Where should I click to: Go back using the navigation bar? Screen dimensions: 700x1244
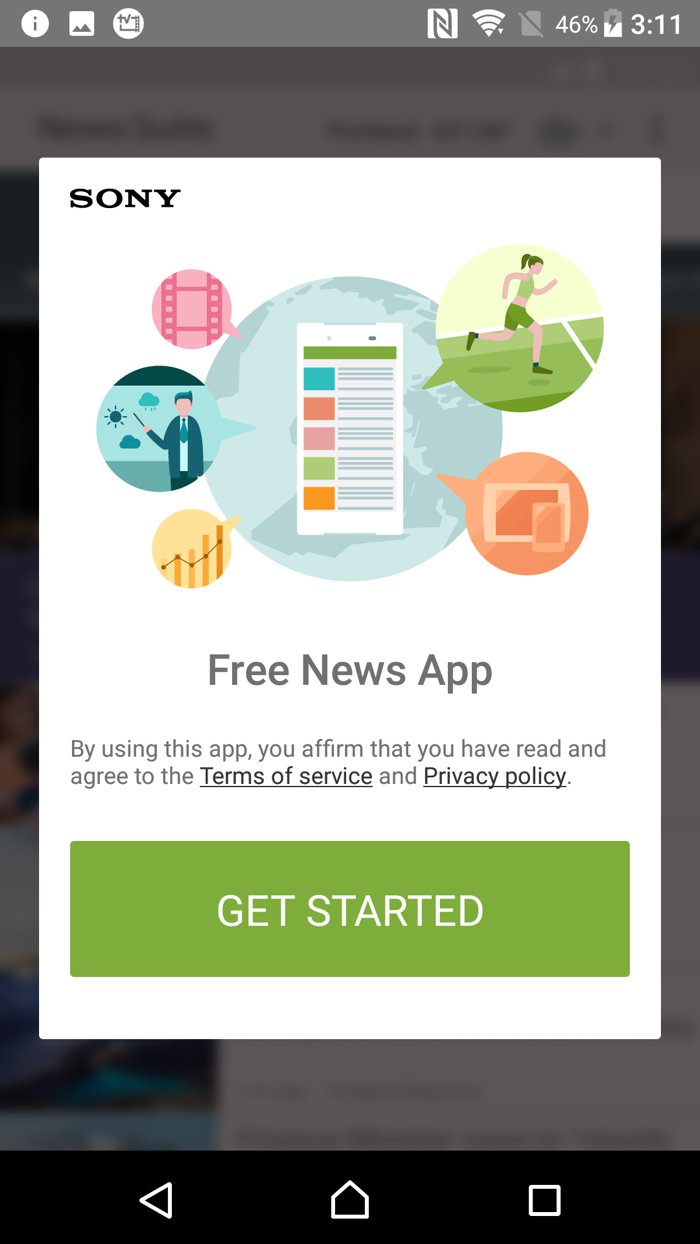point(156,1199)
